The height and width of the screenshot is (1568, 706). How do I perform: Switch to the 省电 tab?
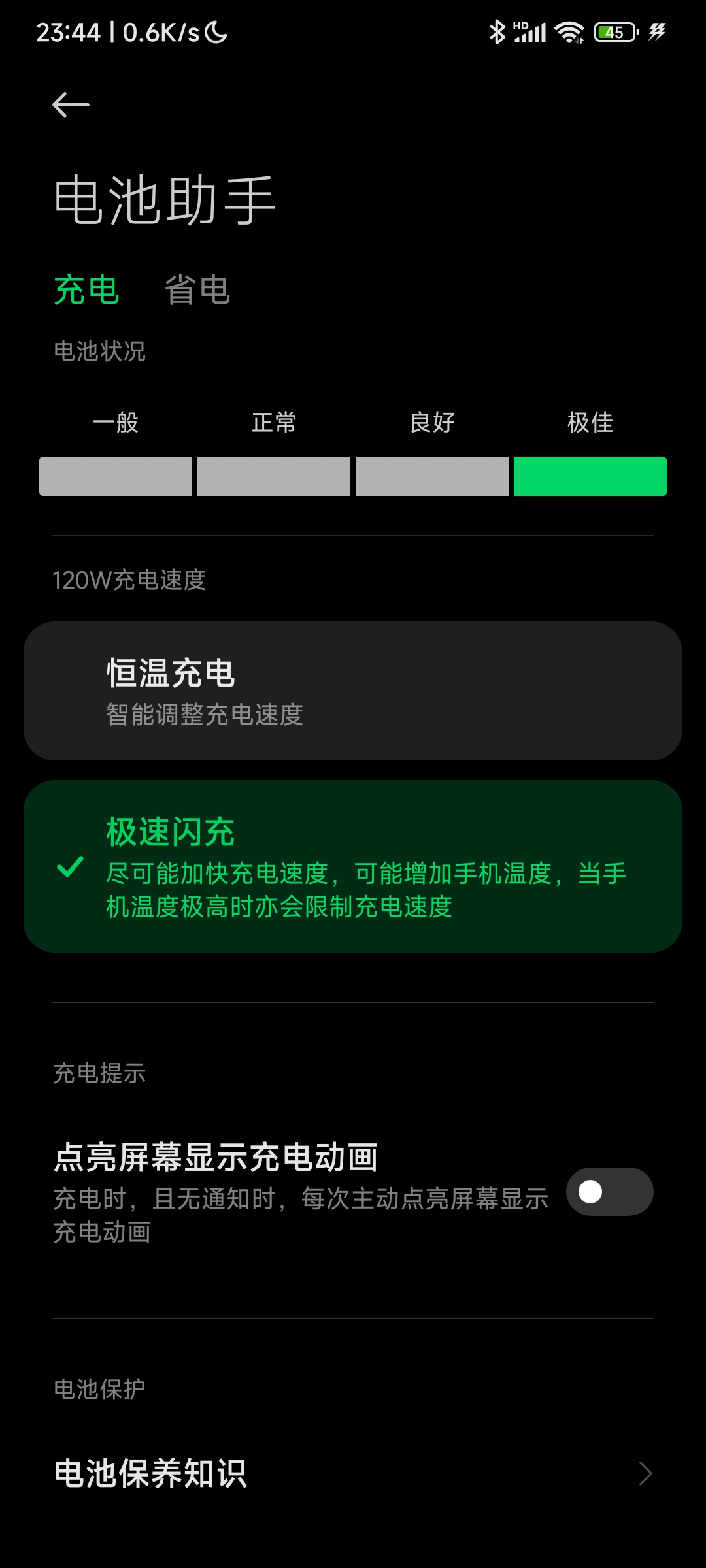pos(197,289)
